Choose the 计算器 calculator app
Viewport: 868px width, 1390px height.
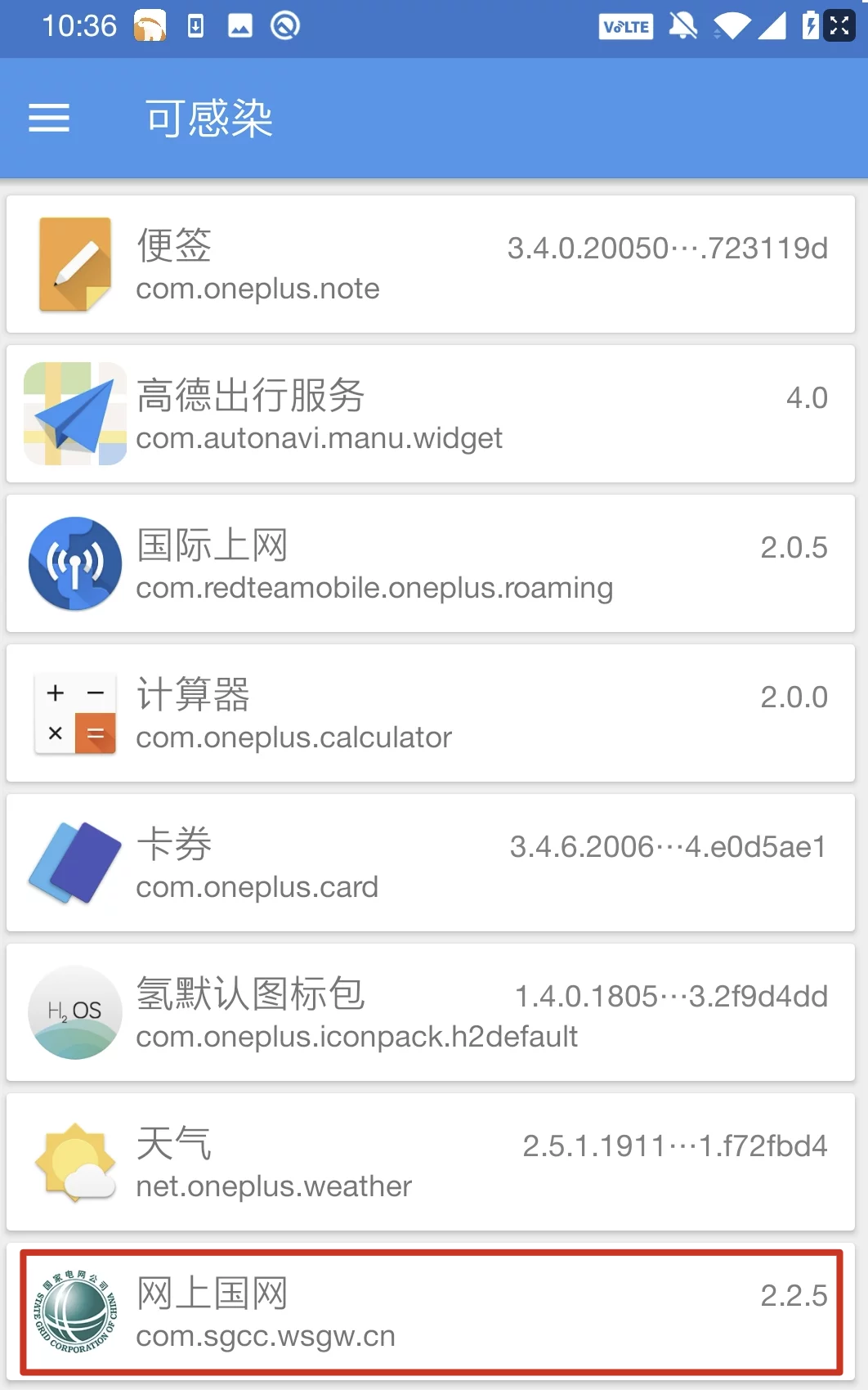(x=431, y=713)
